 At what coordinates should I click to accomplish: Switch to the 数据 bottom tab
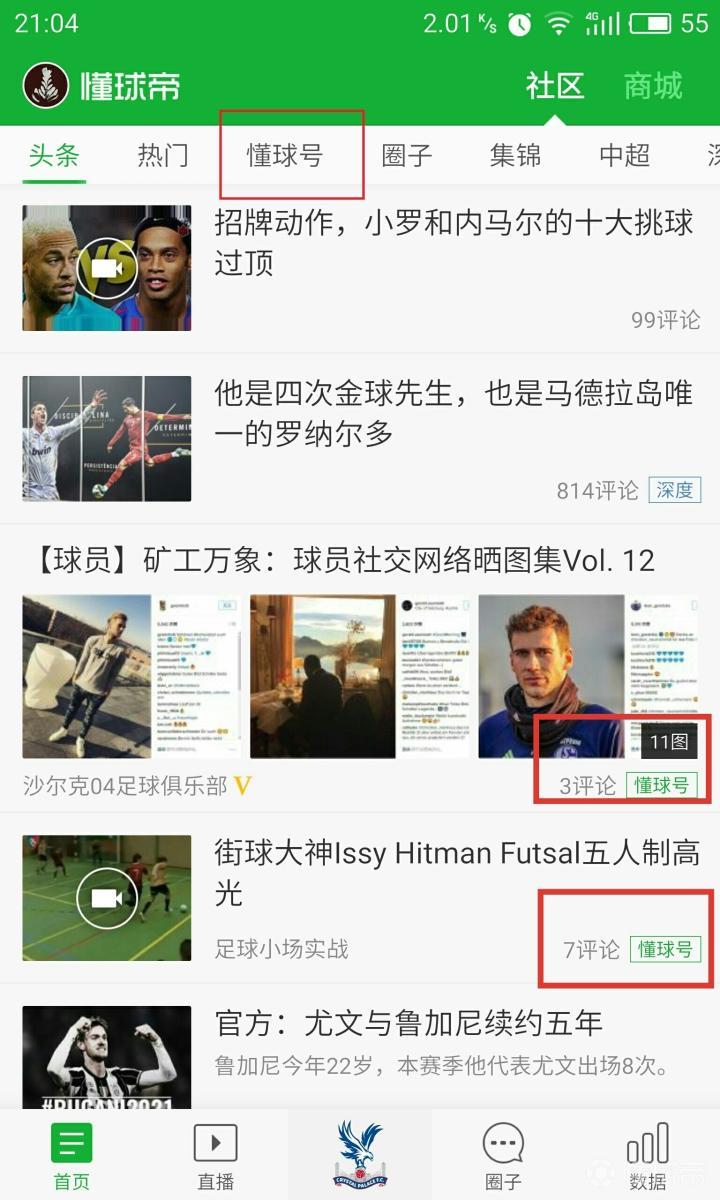647,1156
